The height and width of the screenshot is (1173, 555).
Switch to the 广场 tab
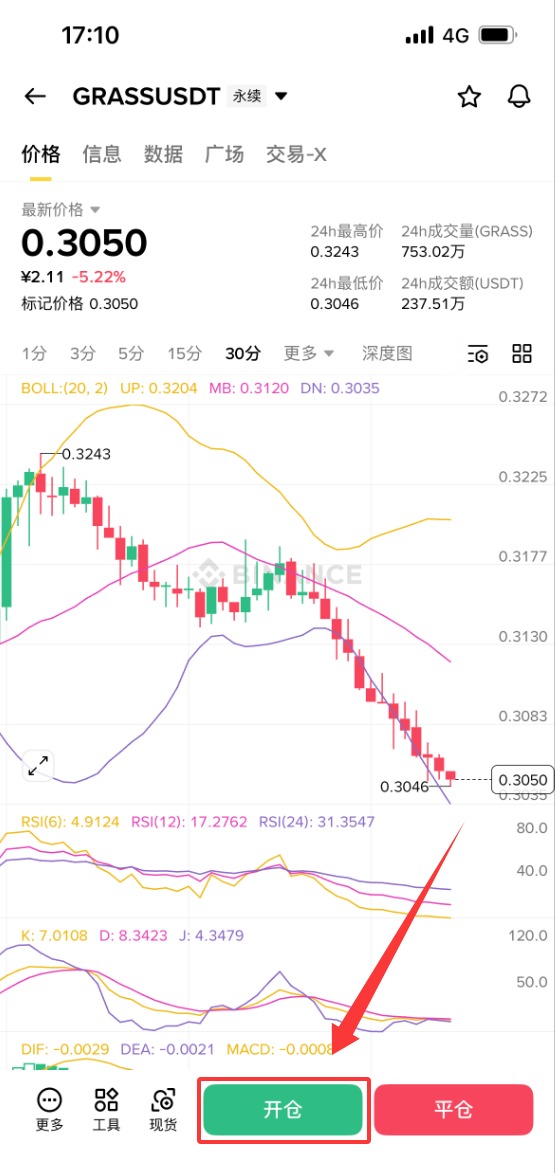(224, 154)
